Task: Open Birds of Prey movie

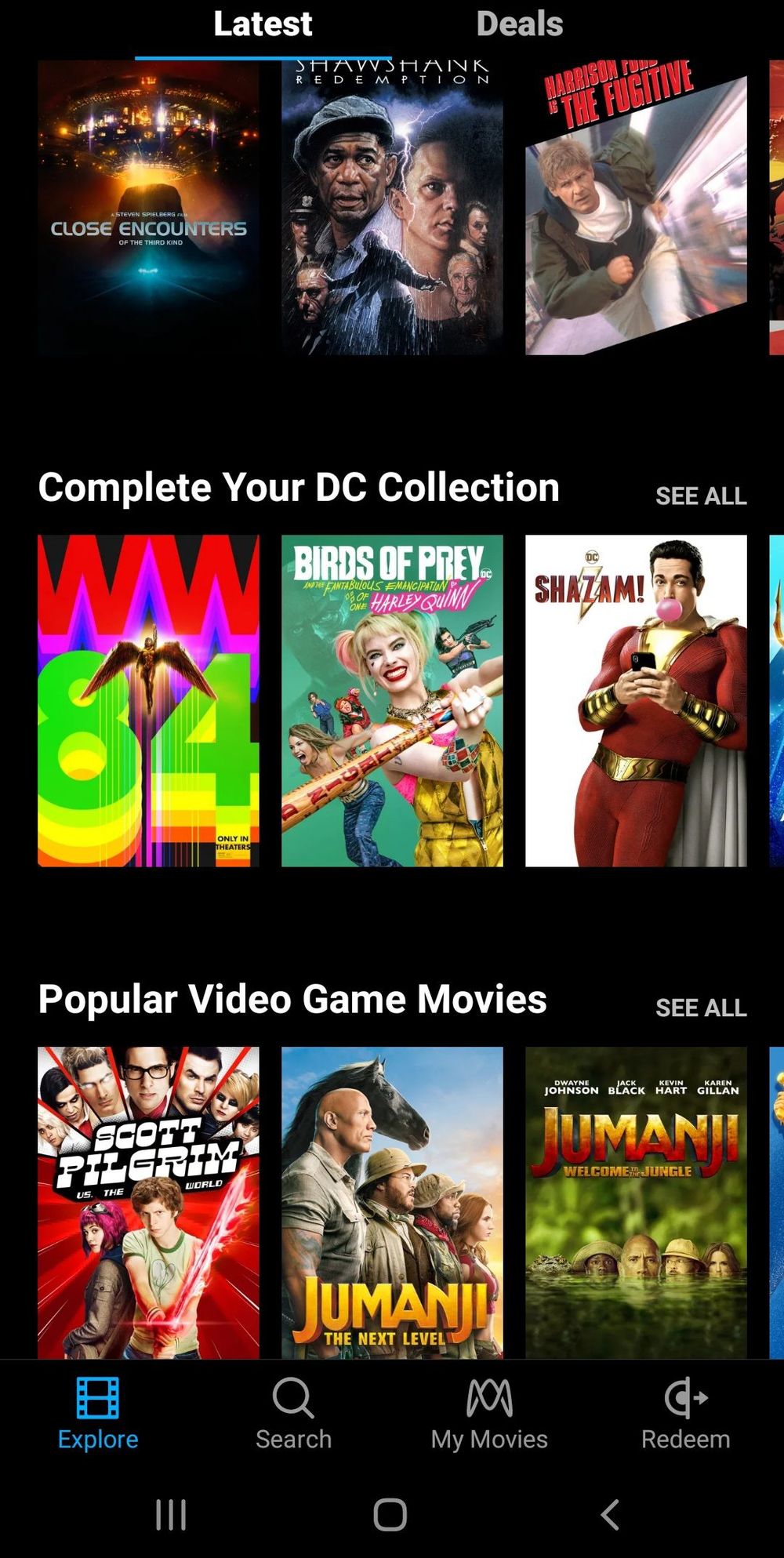Action: point(392,700)
